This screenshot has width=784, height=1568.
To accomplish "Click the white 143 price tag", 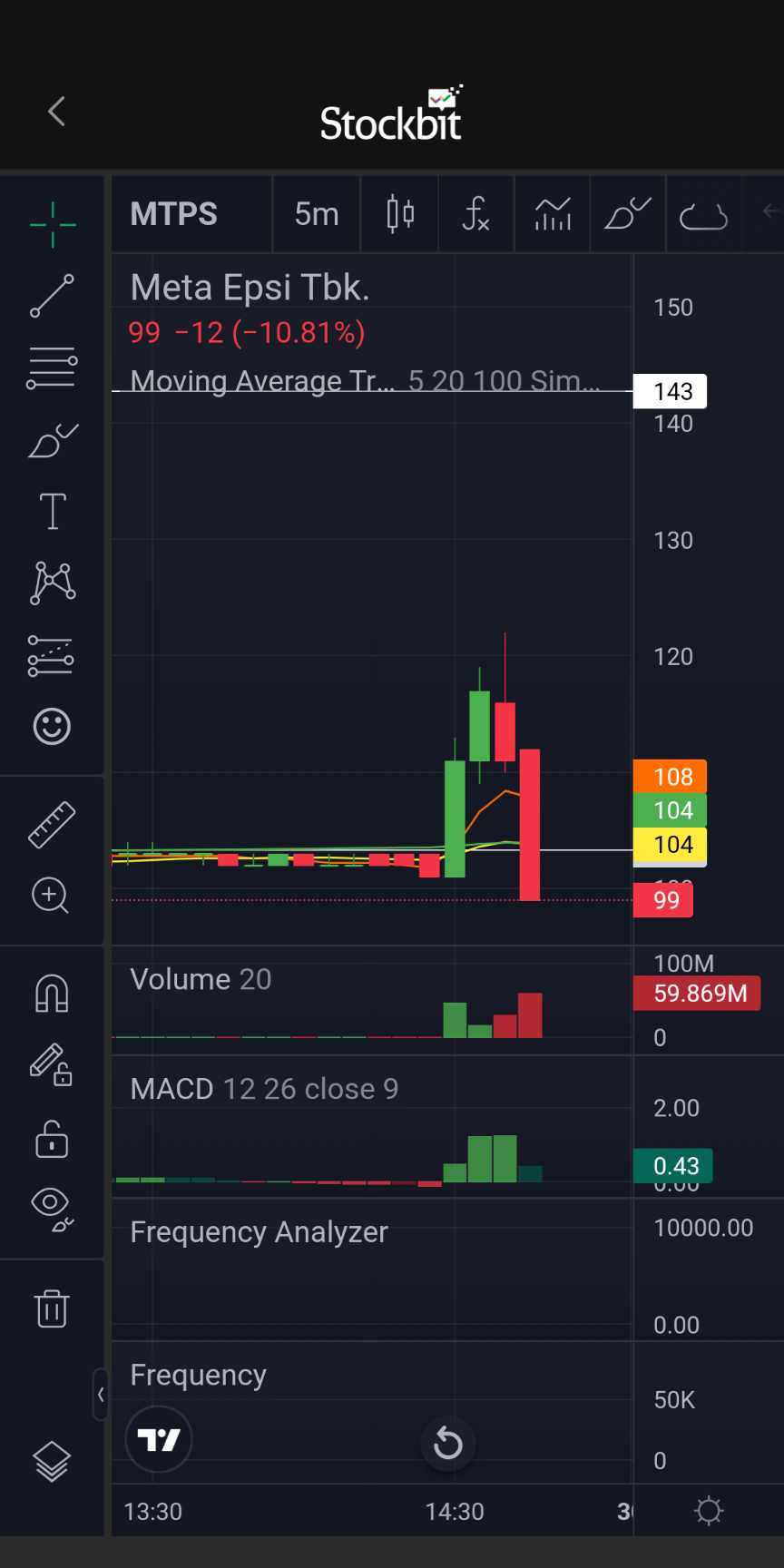I will coord(670,390).
